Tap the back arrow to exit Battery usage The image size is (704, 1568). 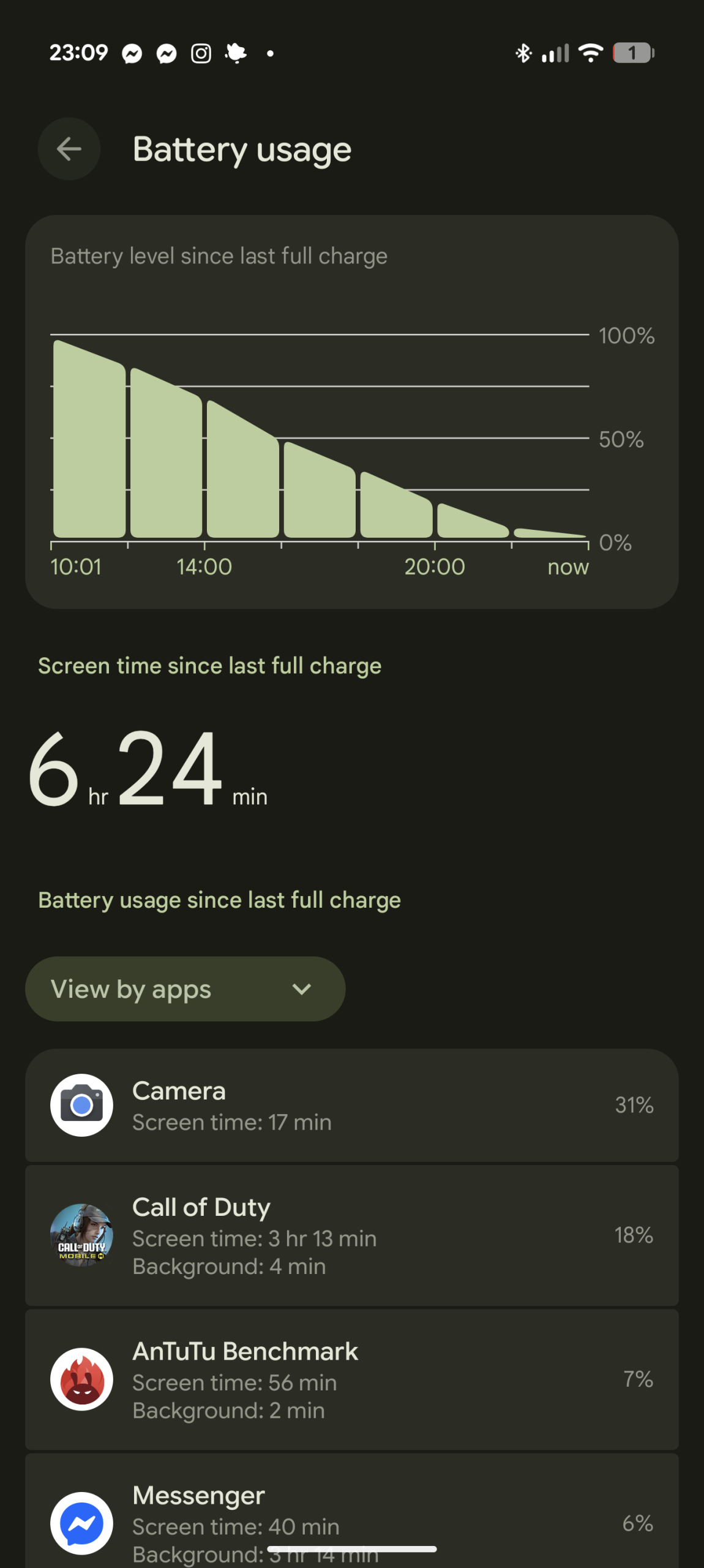coord(69,149)
